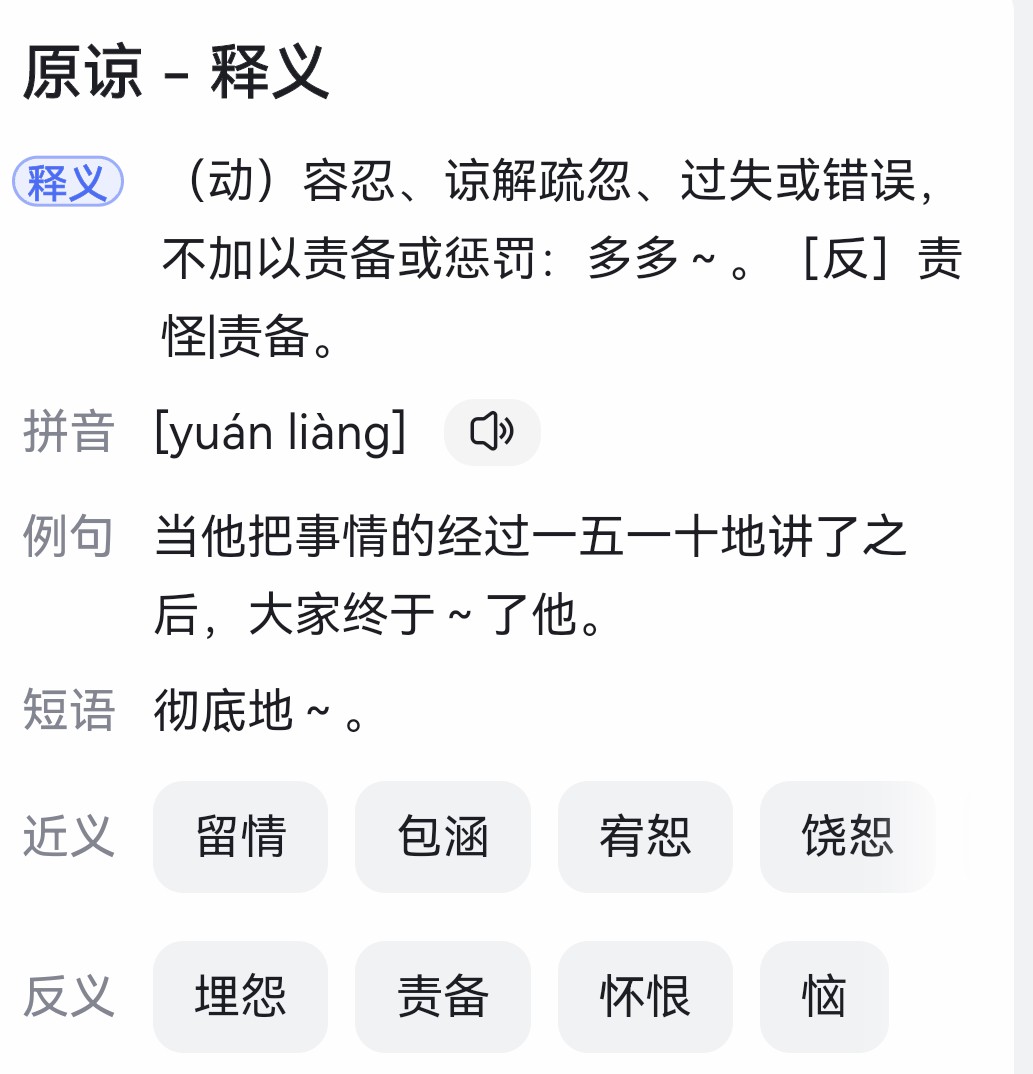Look up the antonym 怀恨
This screenshot has width=1033, height=1074.
coord(645,996)
